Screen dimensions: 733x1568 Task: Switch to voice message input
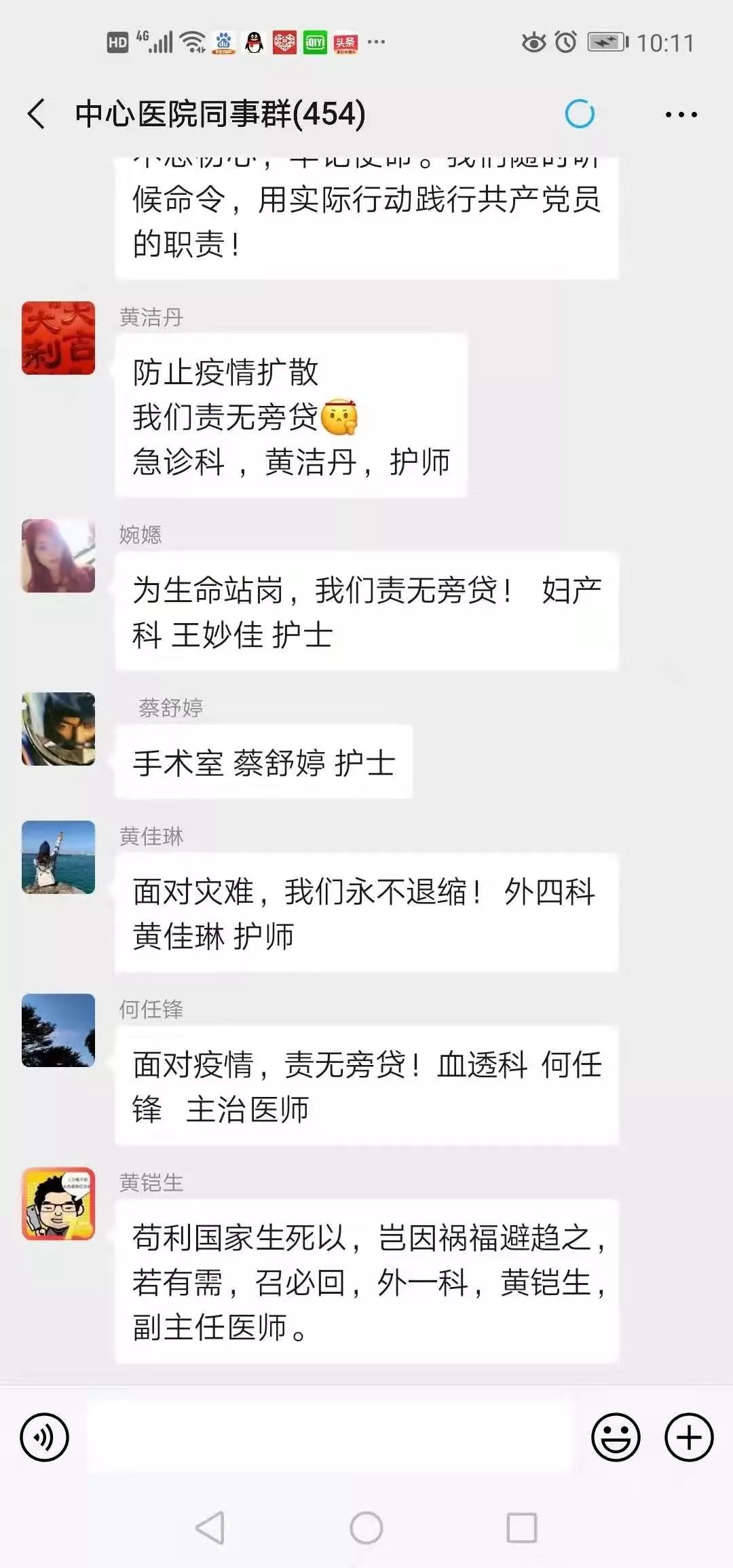[x=45, y=1437]
